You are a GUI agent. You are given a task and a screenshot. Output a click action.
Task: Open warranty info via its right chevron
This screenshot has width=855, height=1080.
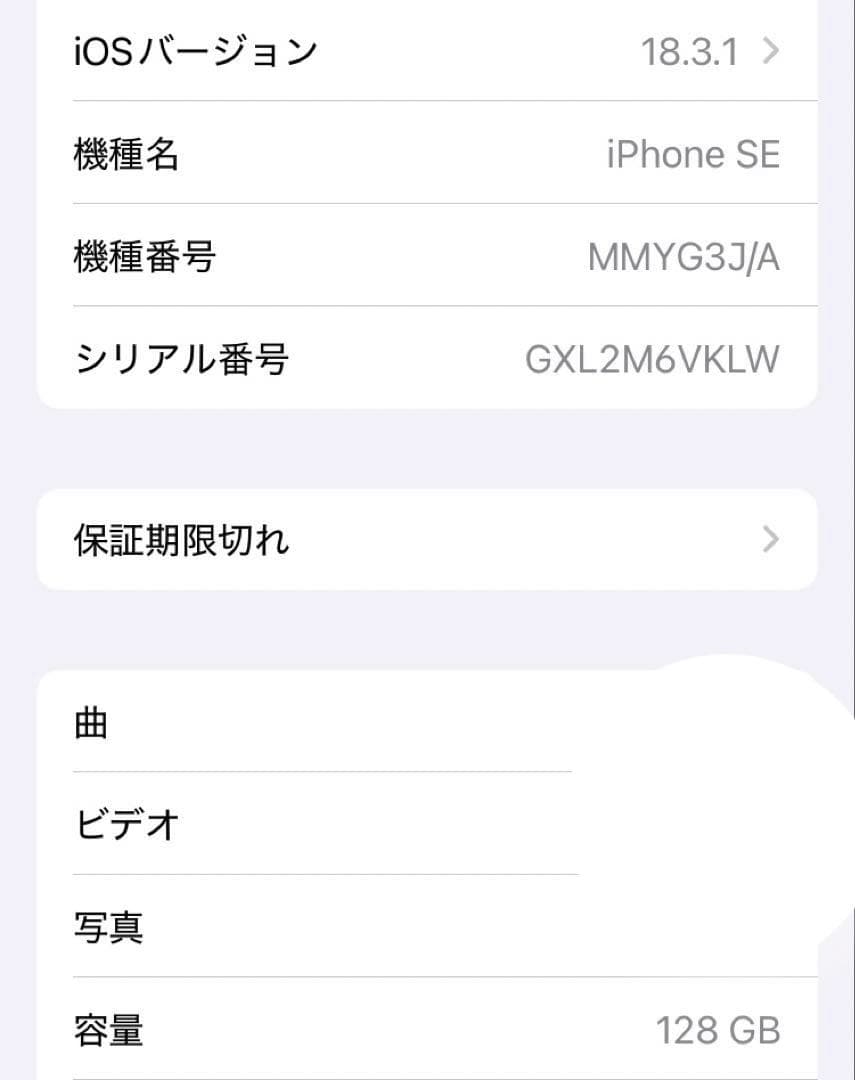tap(770, 540)
